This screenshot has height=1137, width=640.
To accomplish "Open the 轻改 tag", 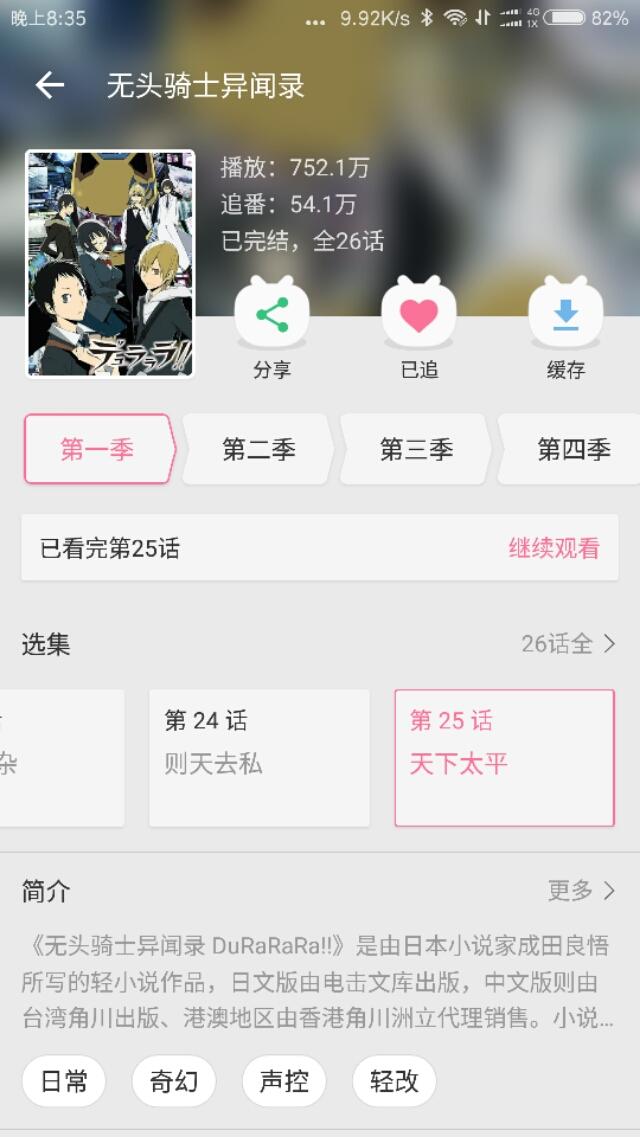I will (x=394, y=1081).
